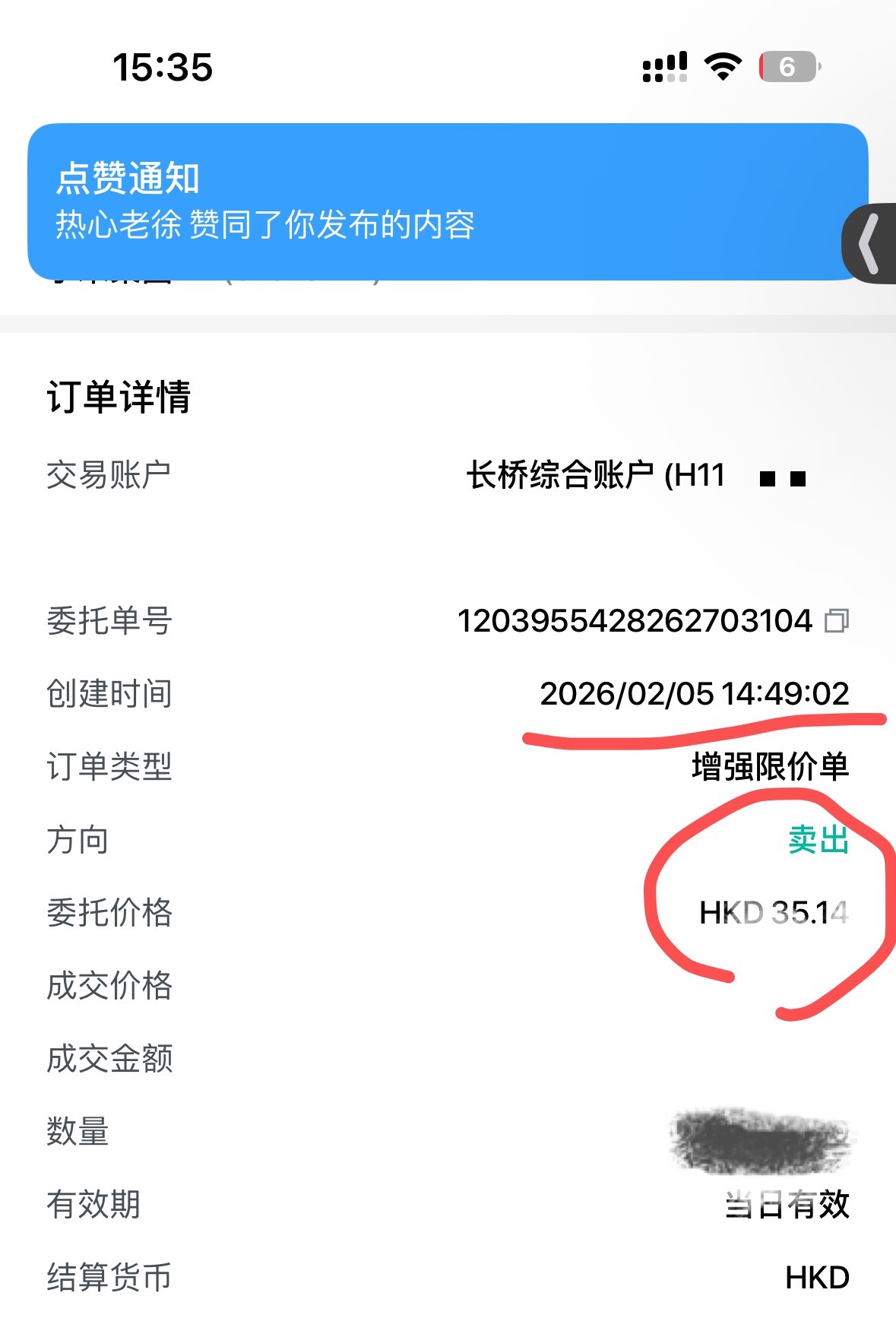Copy the 委托单号 order number
Screen dimensions: 896x1334
(x=837, y=621)
